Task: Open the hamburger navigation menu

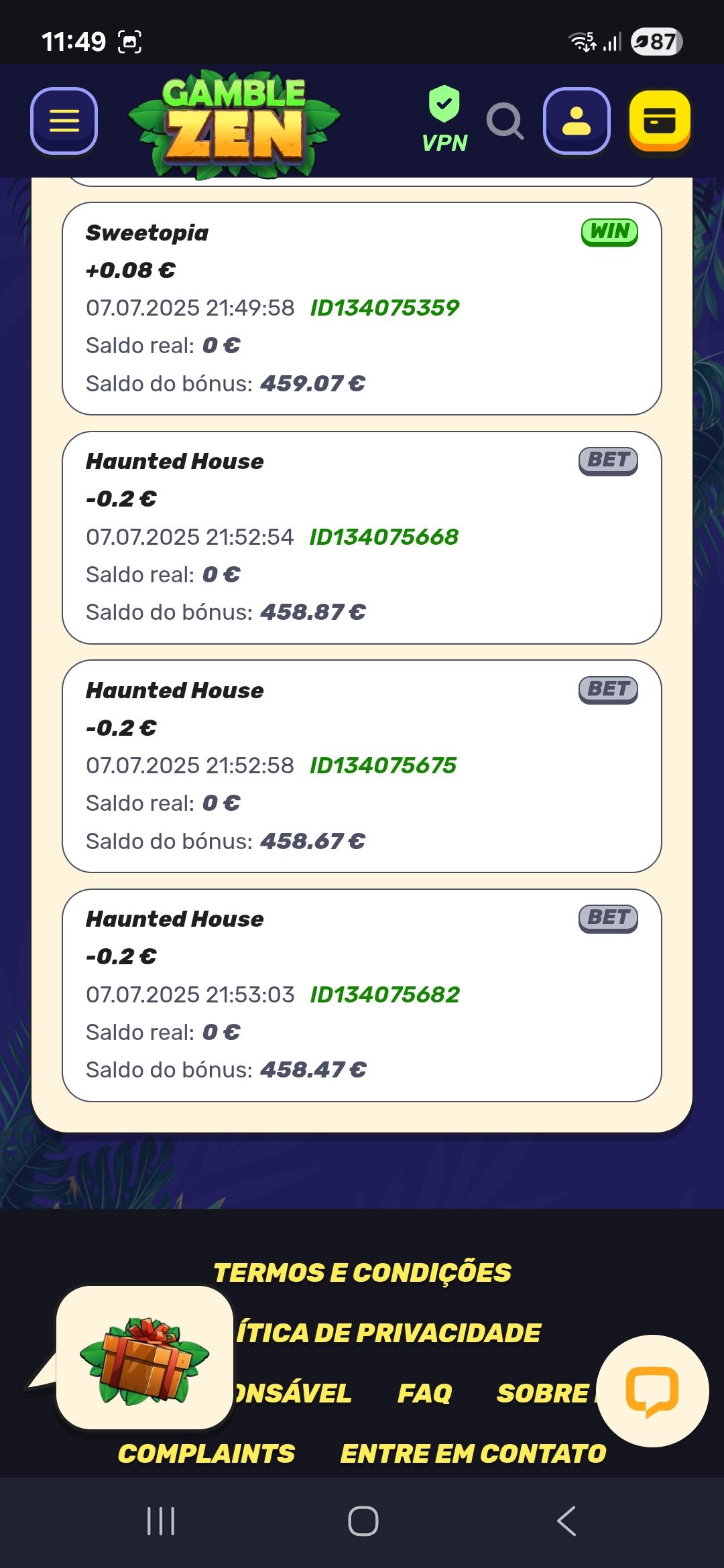Action: pos(64,122)
